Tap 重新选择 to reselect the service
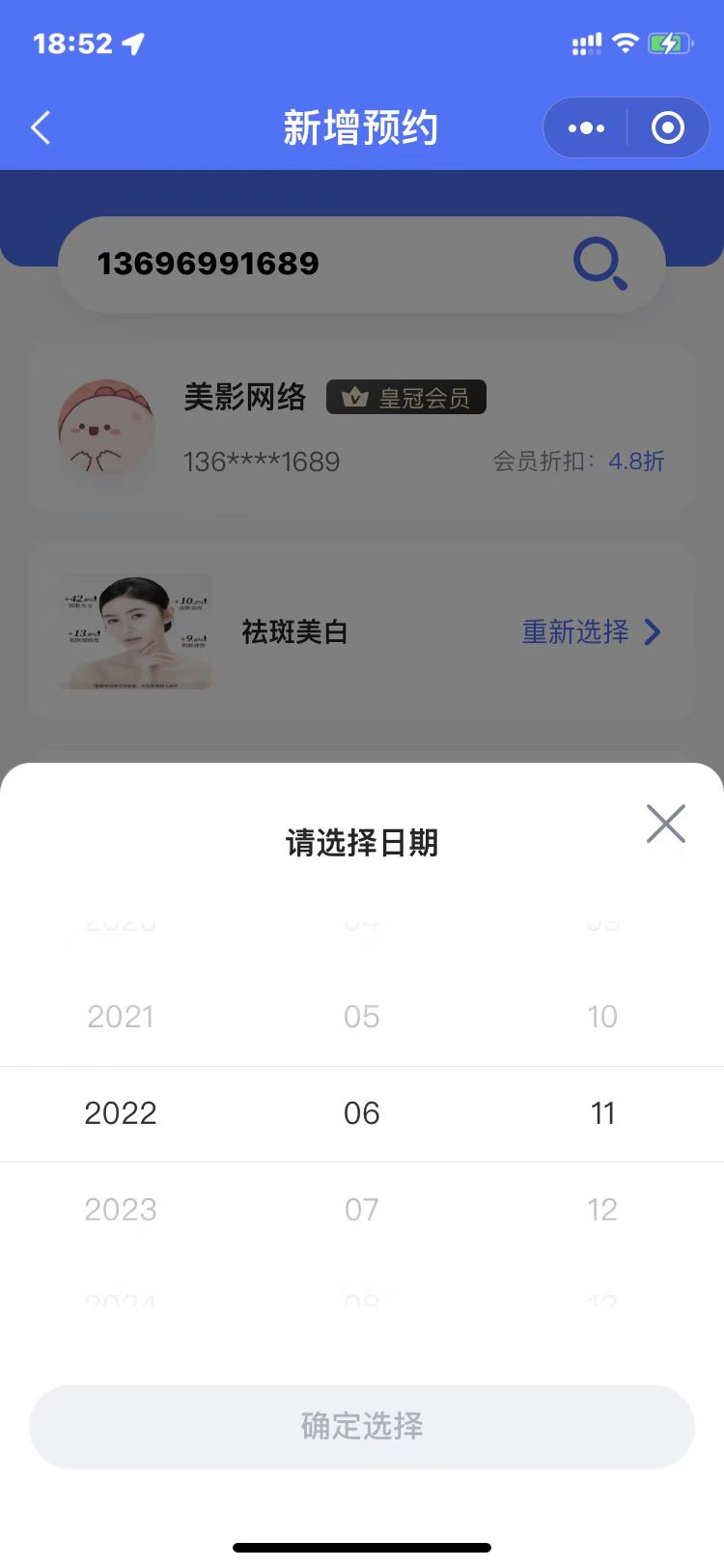 click(591, 632)
